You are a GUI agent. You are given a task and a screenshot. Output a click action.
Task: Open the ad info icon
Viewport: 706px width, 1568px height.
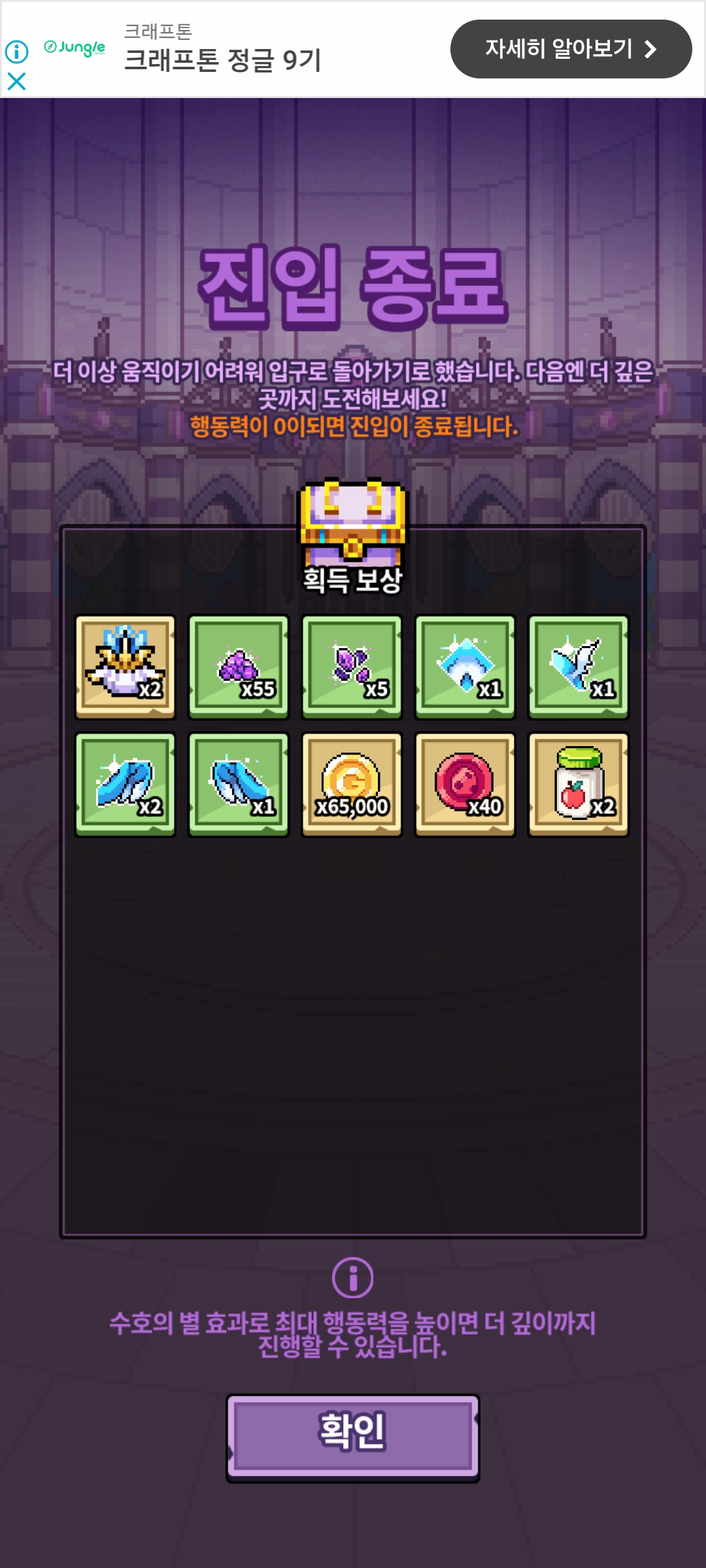coord(16,52)
